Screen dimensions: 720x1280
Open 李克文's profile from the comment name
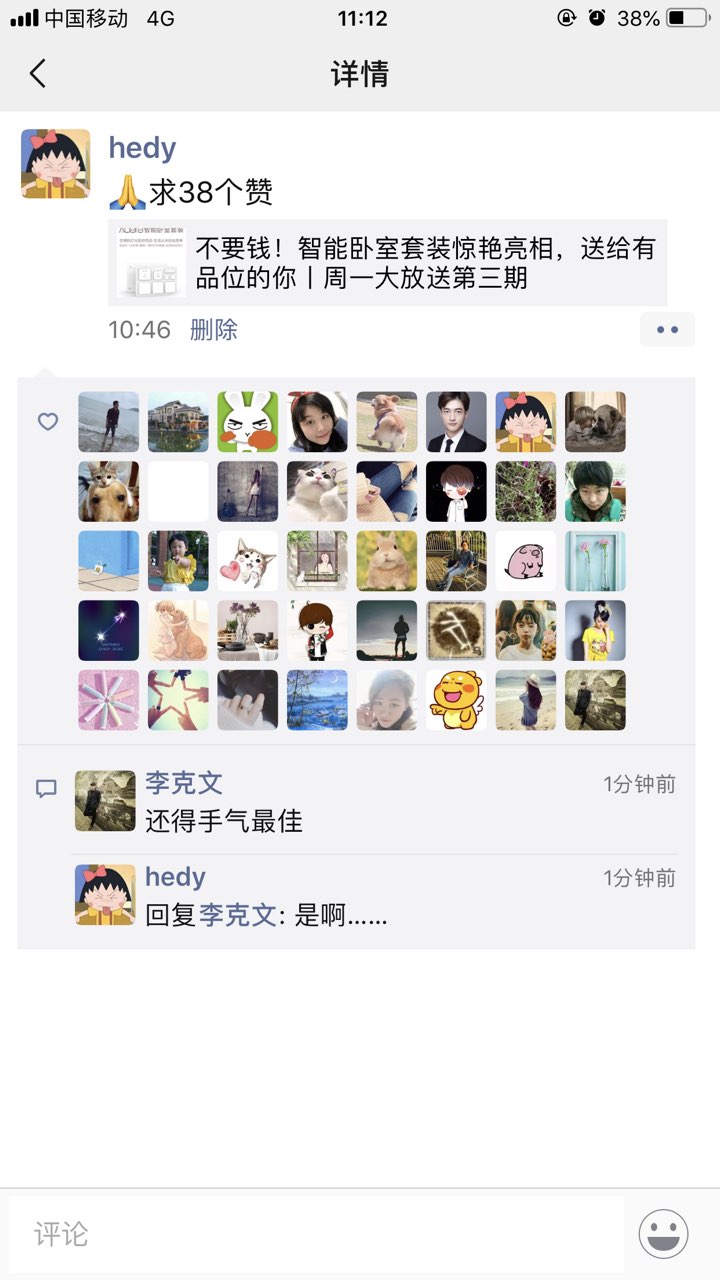[184, 783]
